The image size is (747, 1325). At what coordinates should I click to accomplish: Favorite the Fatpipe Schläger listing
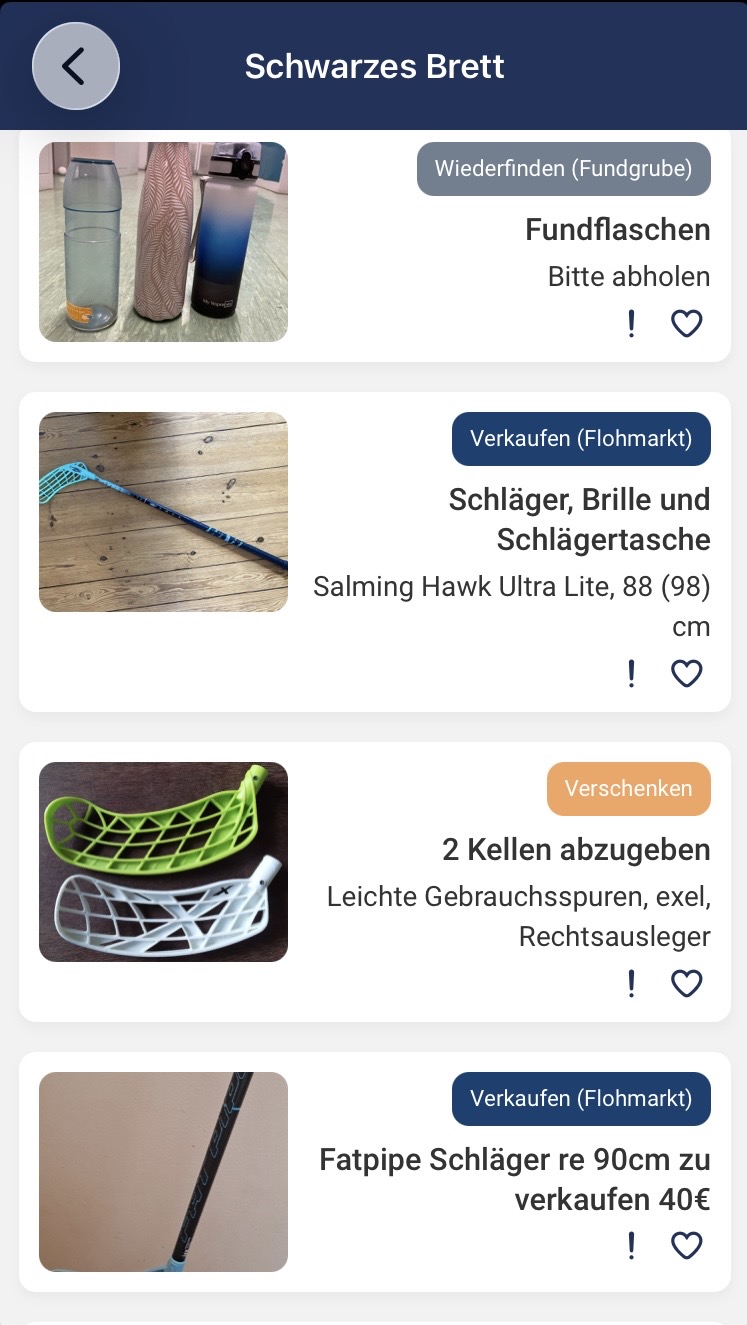point(686,1246)
